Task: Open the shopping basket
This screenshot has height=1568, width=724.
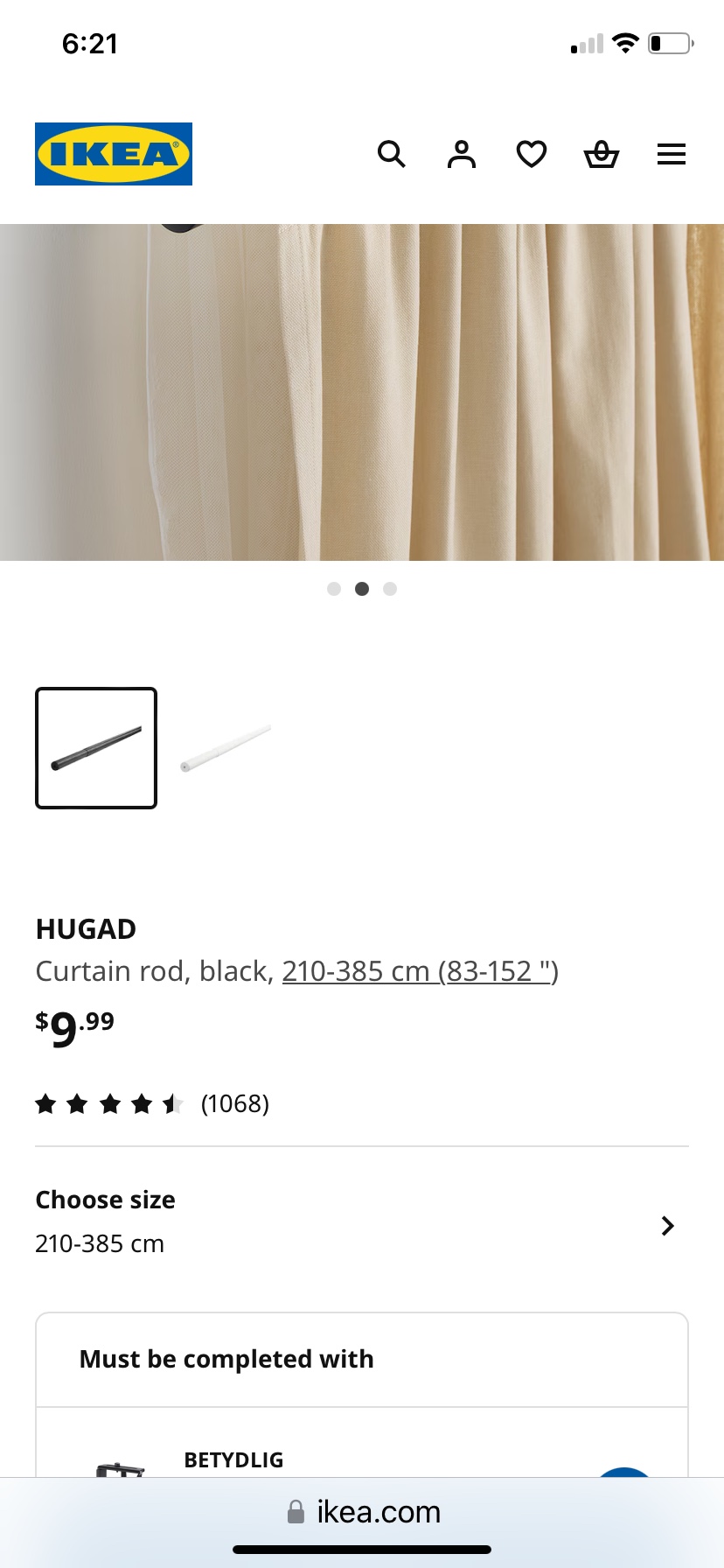Action: click(602, 155)
